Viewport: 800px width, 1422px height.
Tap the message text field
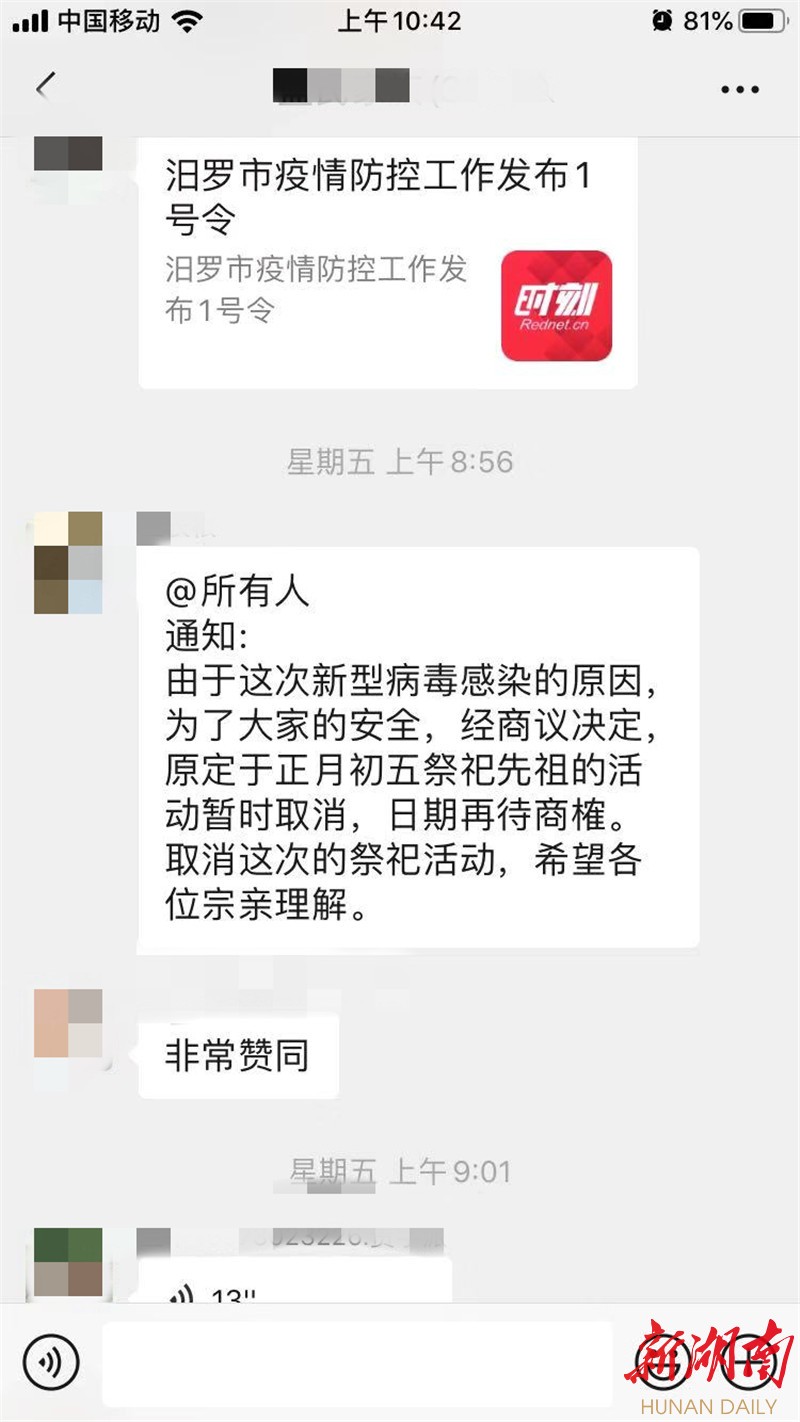click(x=356, y=1363)
